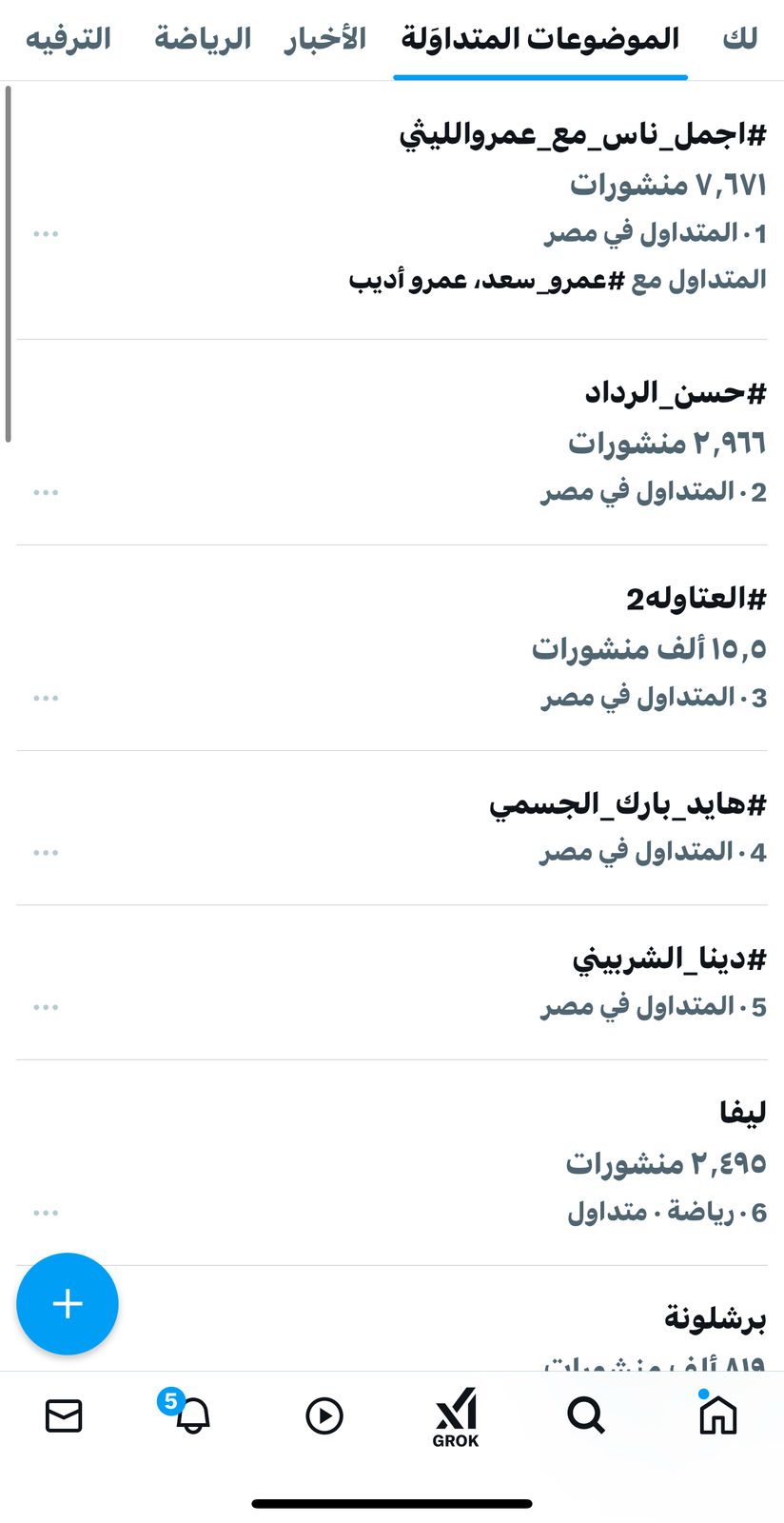Open the الترفيه tab
784x1523 pixels.
pyautogui.click(x=68, y=39)
